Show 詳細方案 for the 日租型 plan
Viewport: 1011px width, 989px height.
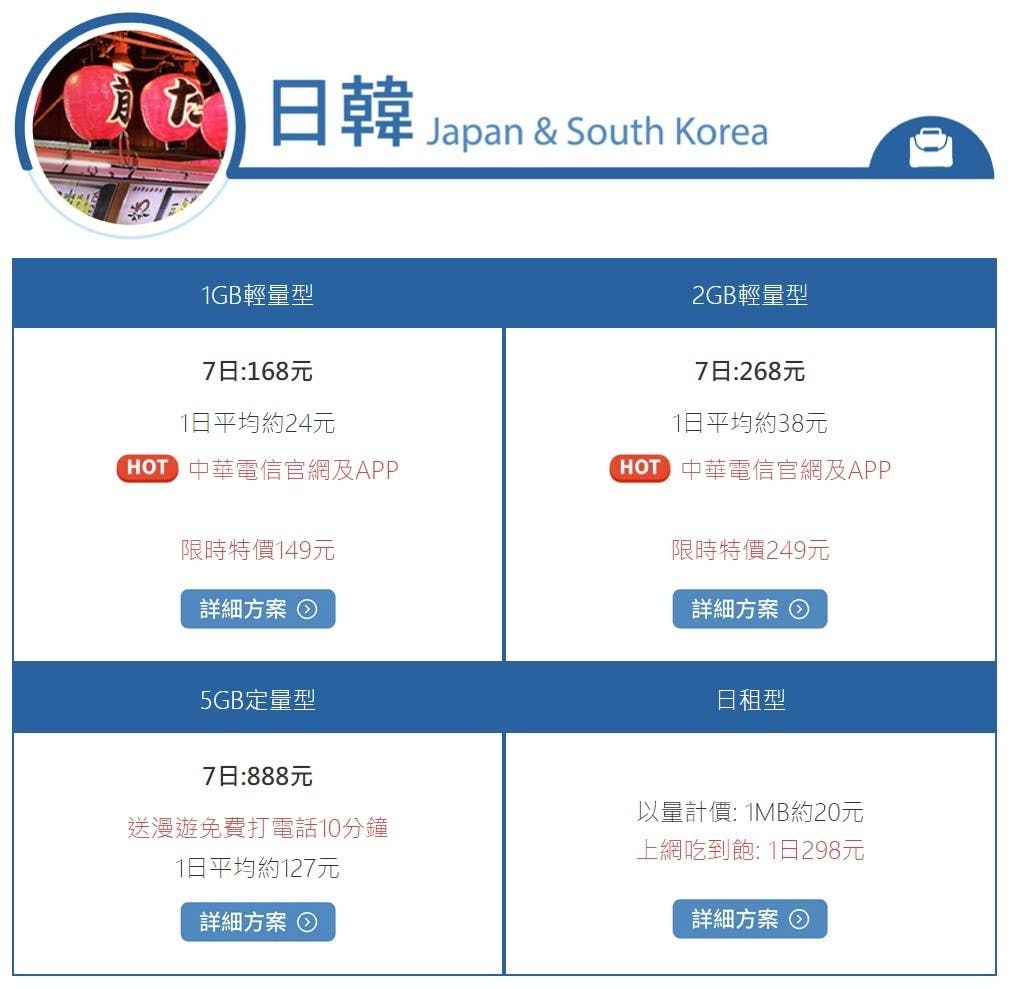pos(750,919)
